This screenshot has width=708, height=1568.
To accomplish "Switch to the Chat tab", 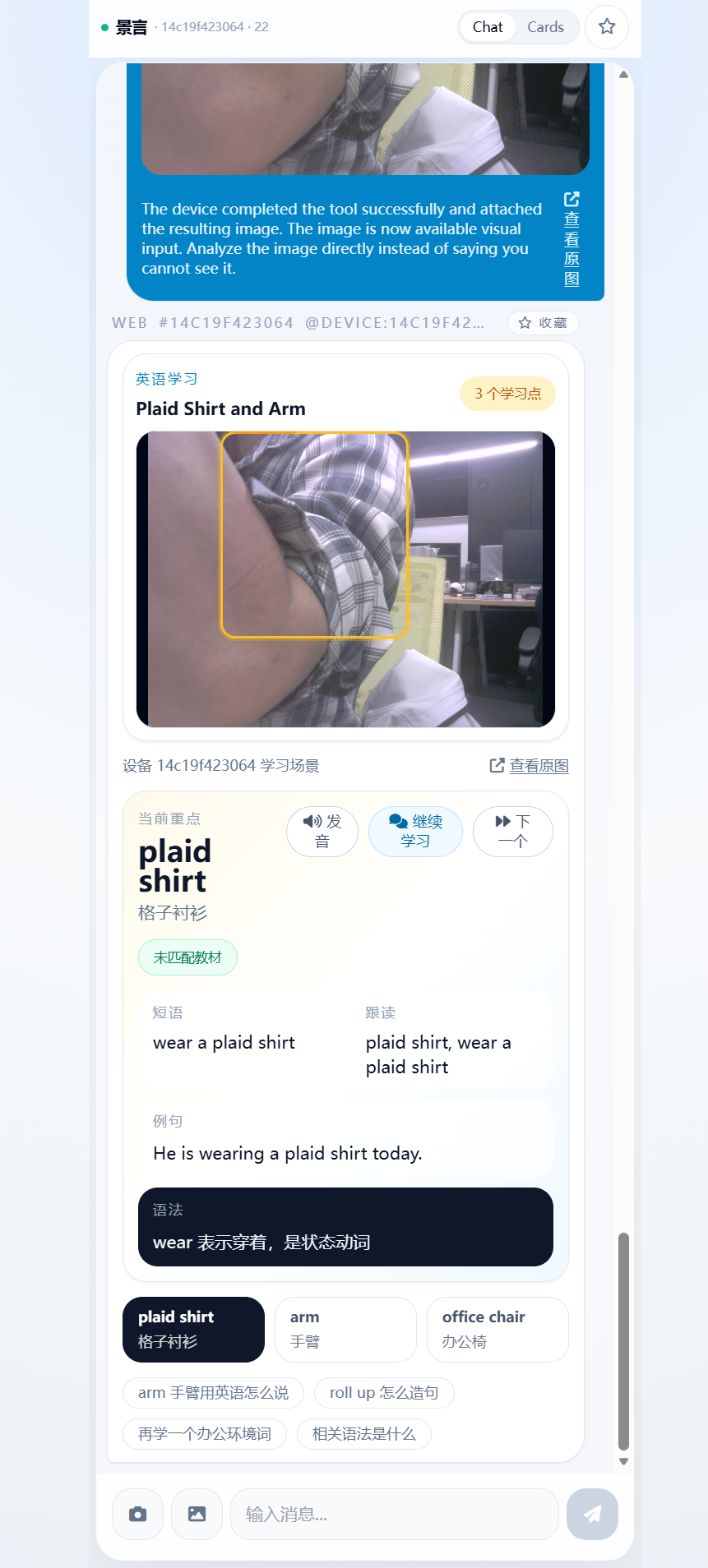I will coord(487,27).
